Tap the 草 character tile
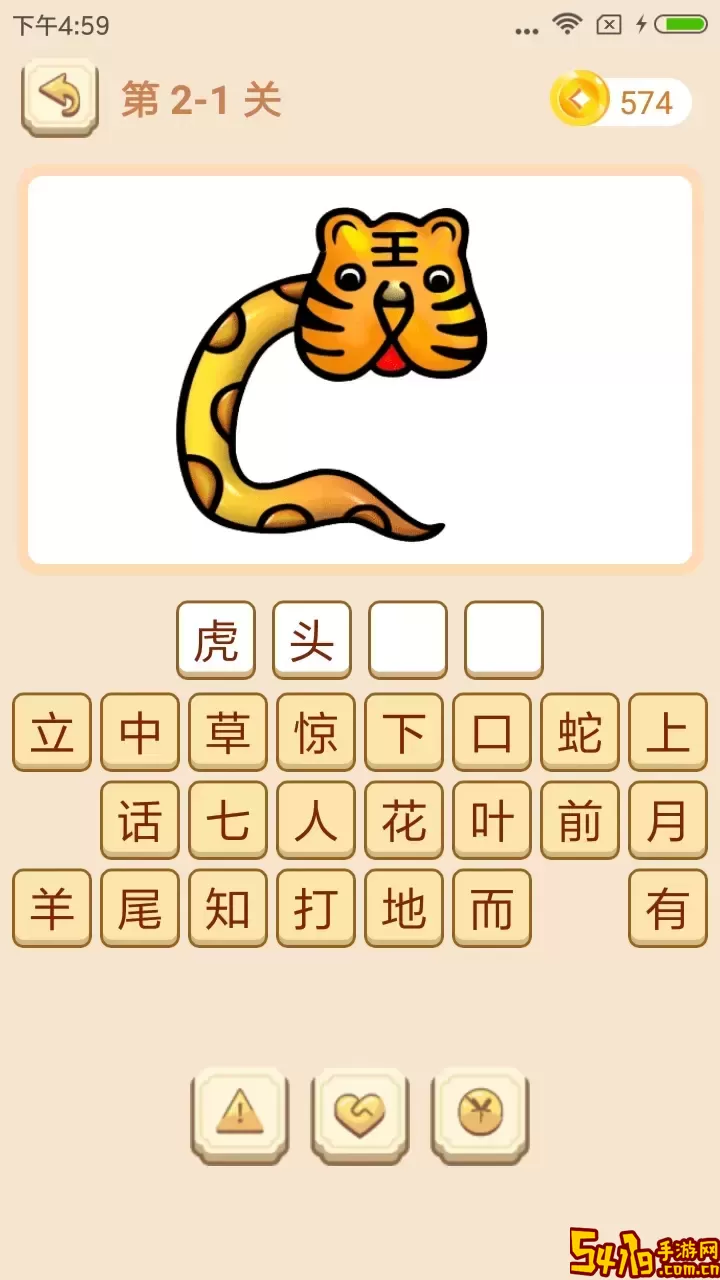 (228, 733)
